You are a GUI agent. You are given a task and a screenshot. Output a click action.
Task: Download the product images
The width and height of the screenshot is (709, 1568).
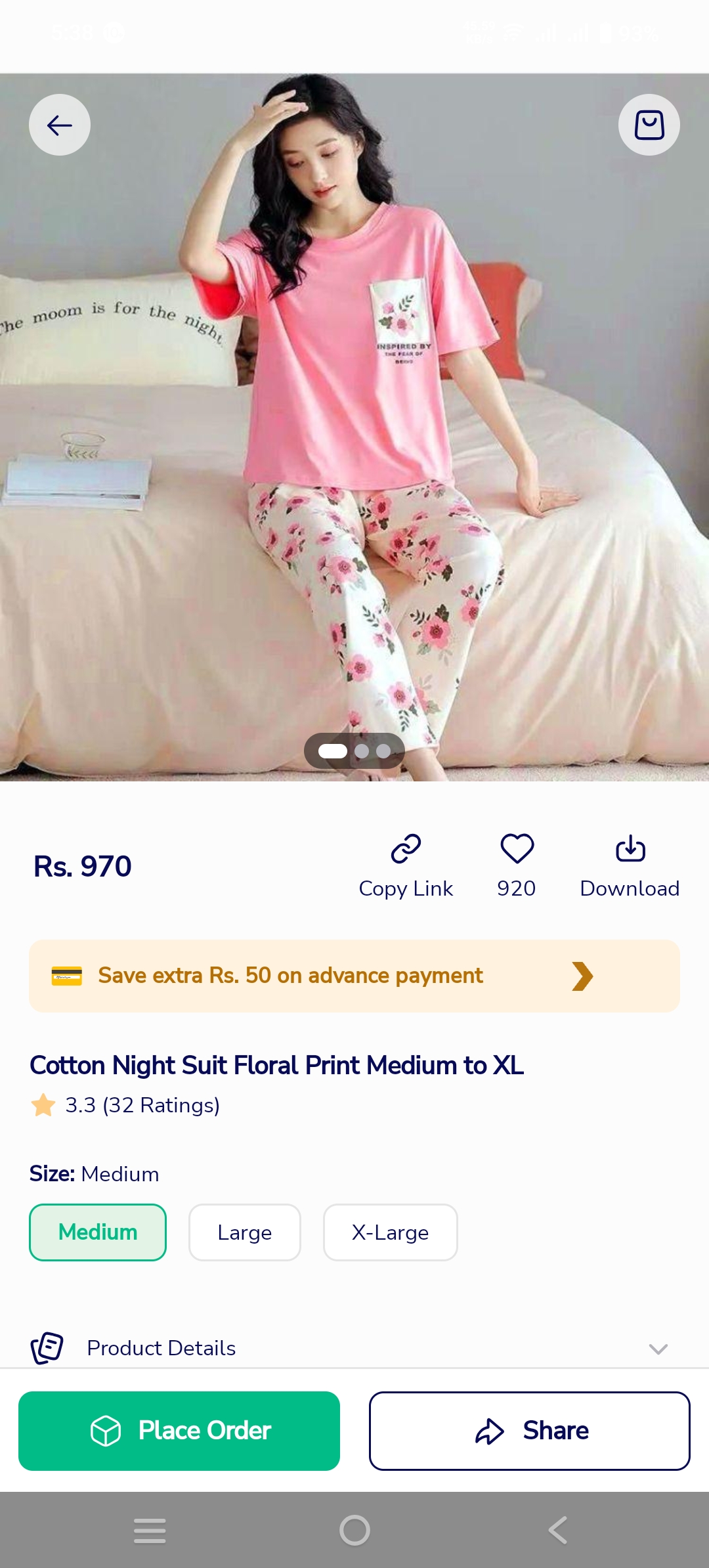click(630, 866)
